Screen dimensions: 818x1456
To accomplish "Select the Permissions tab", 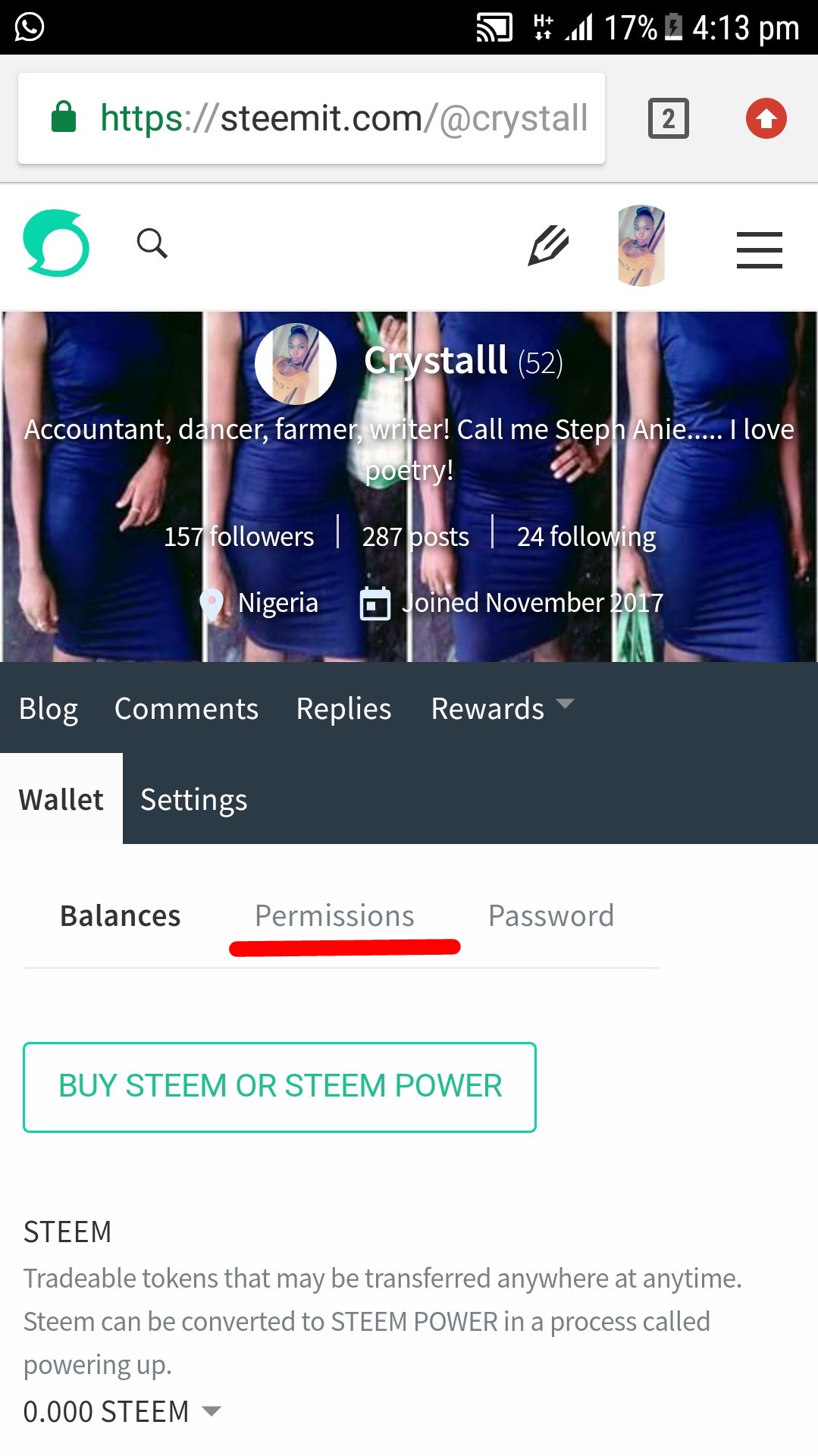I will coord(334,916).
